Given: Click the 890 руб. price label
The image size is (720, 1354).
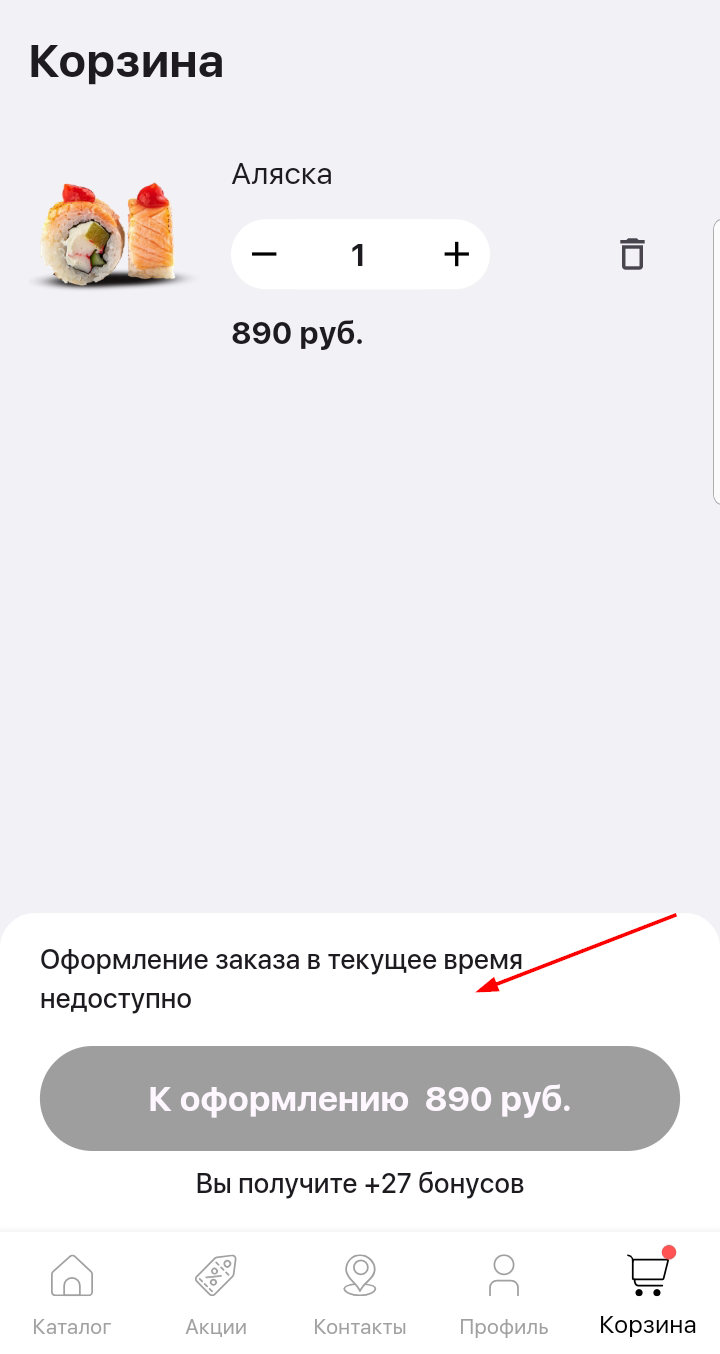Looking at the screenshot, I should [x=297, y=332].
